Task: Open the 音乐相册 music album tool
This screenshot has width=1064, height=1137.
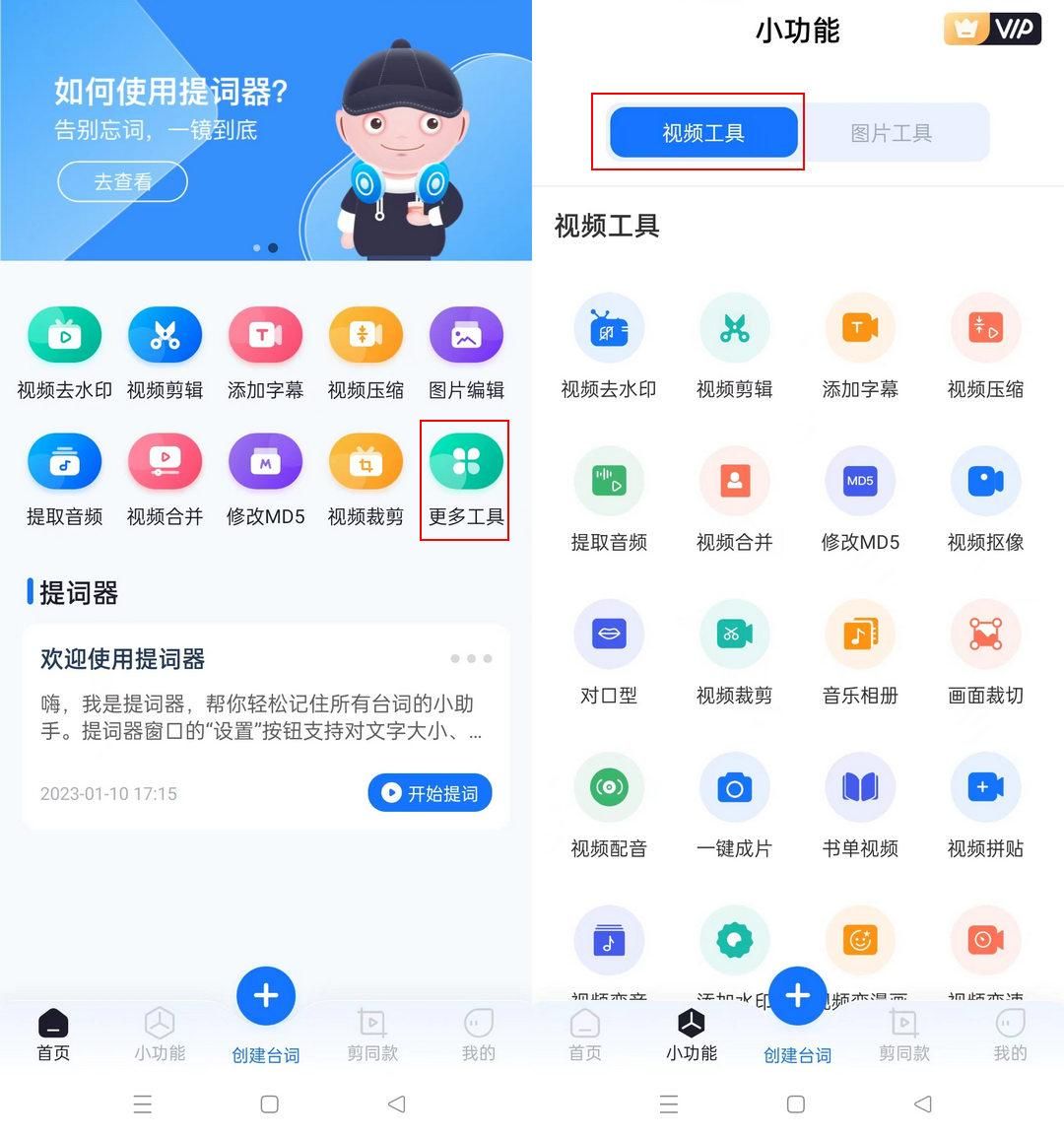Action: 860,635
